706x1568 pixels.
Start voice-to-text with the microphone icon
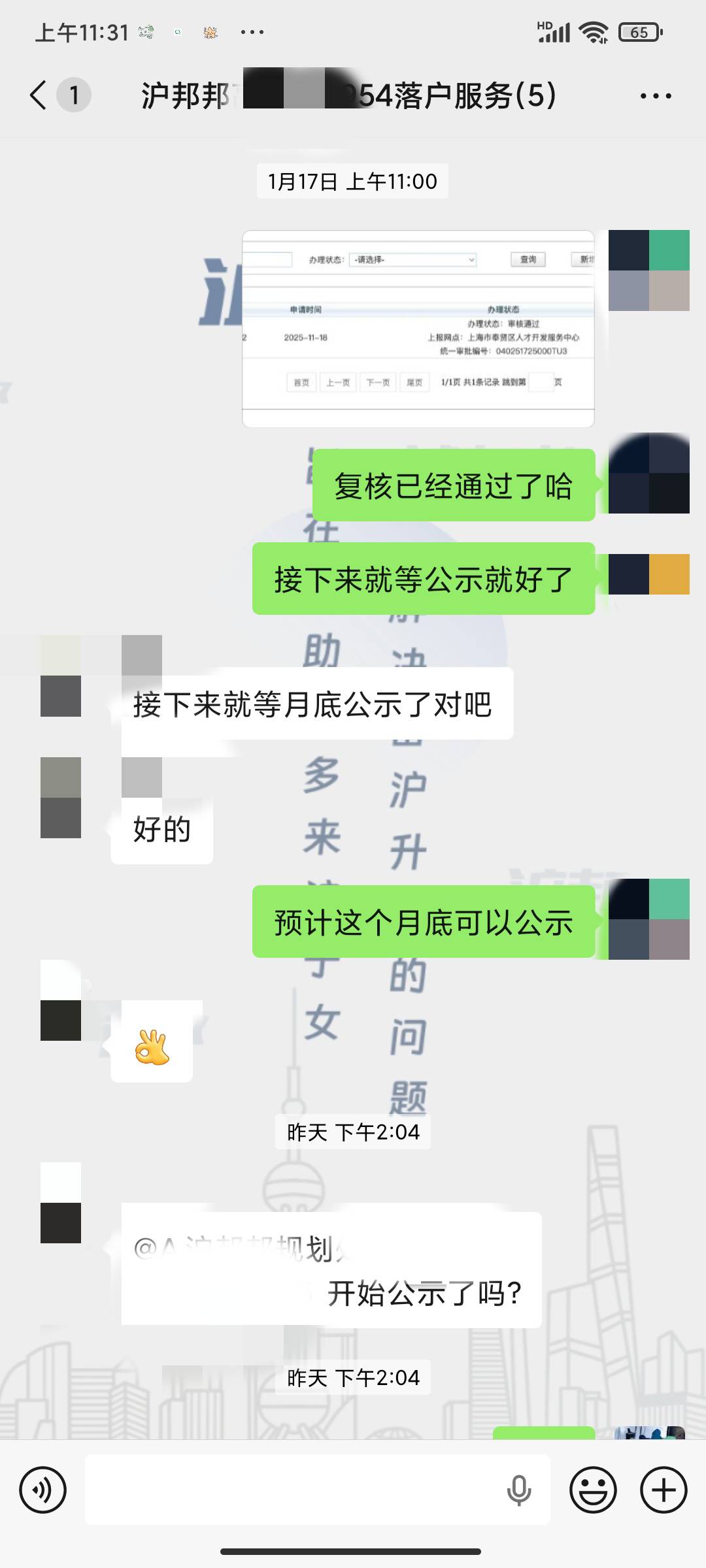tap(519, 1490)
